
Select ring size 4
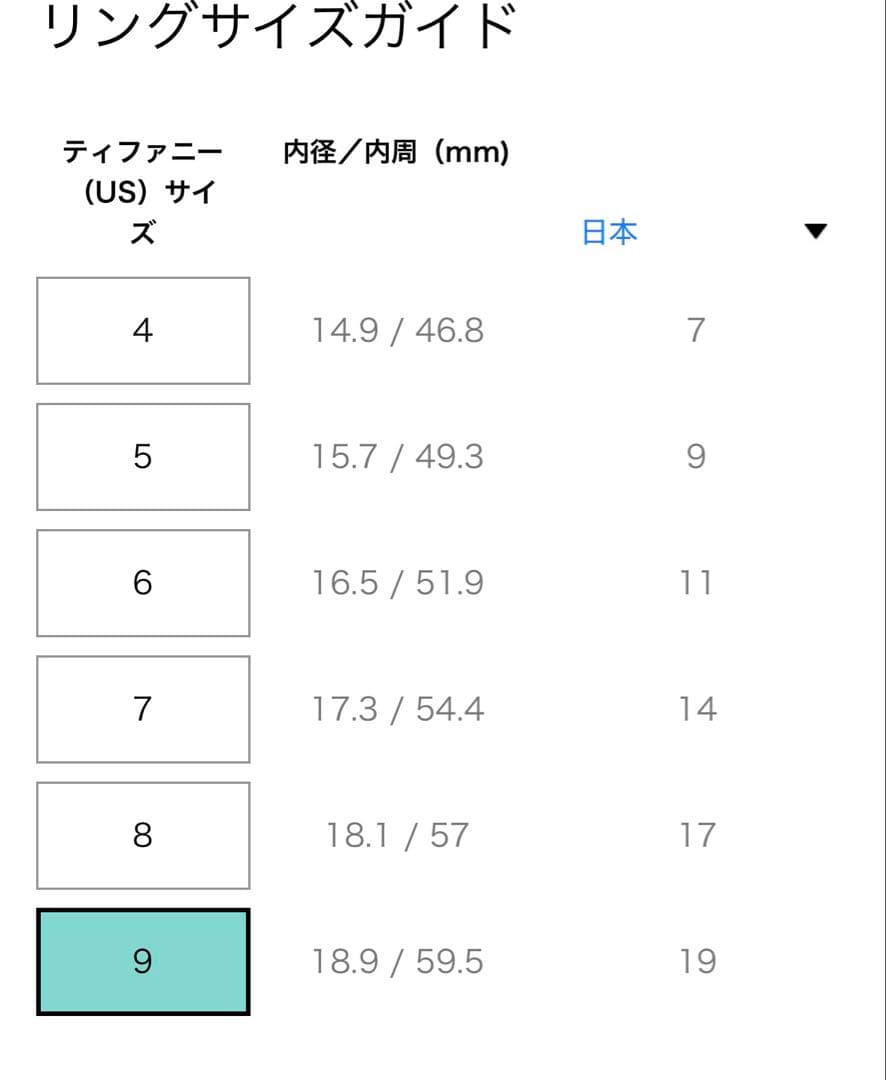[x=143, y=331]
